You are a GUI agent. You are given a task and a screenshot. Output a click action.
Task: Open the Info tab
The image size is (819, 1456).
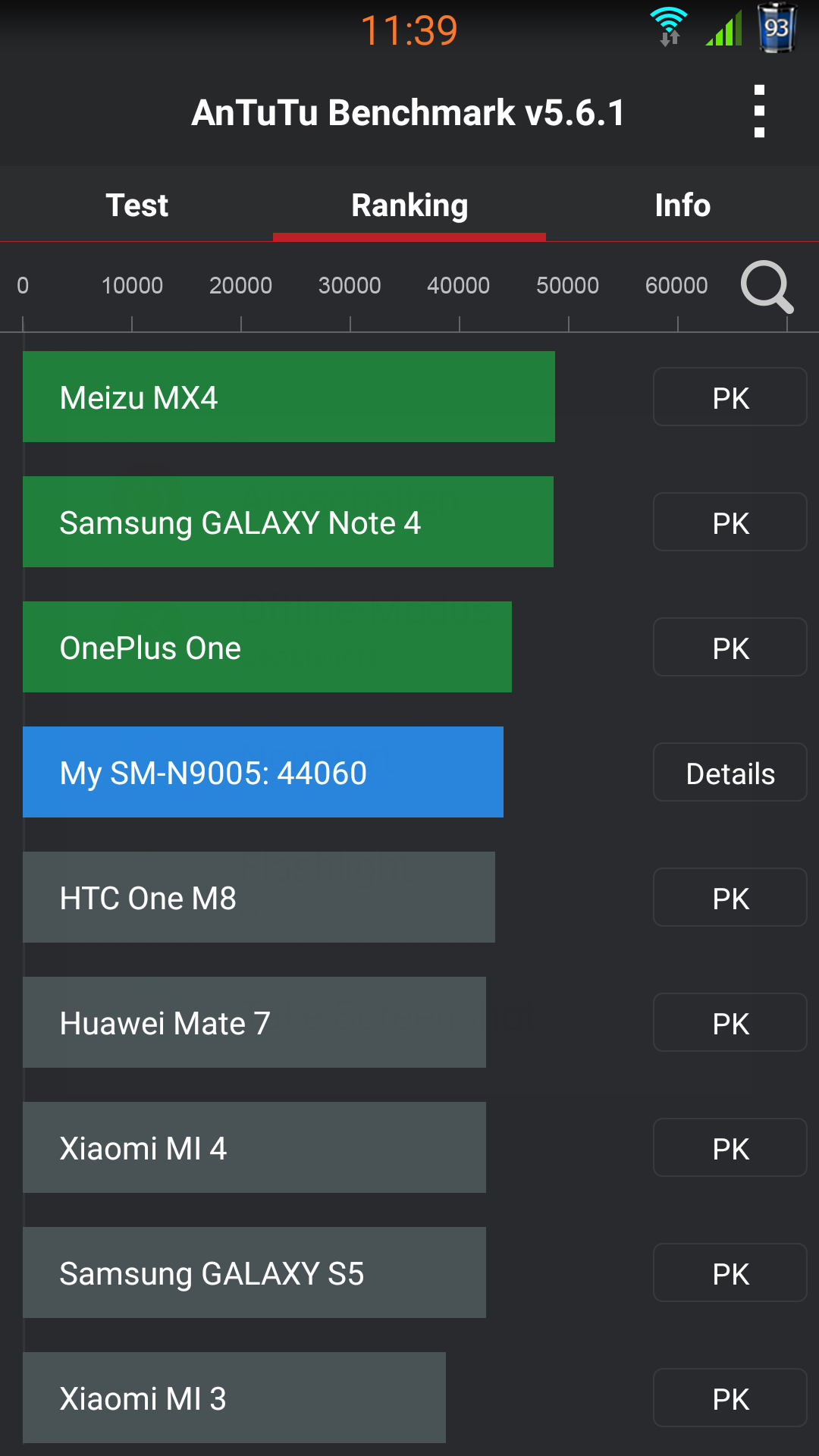coord(682,205)
